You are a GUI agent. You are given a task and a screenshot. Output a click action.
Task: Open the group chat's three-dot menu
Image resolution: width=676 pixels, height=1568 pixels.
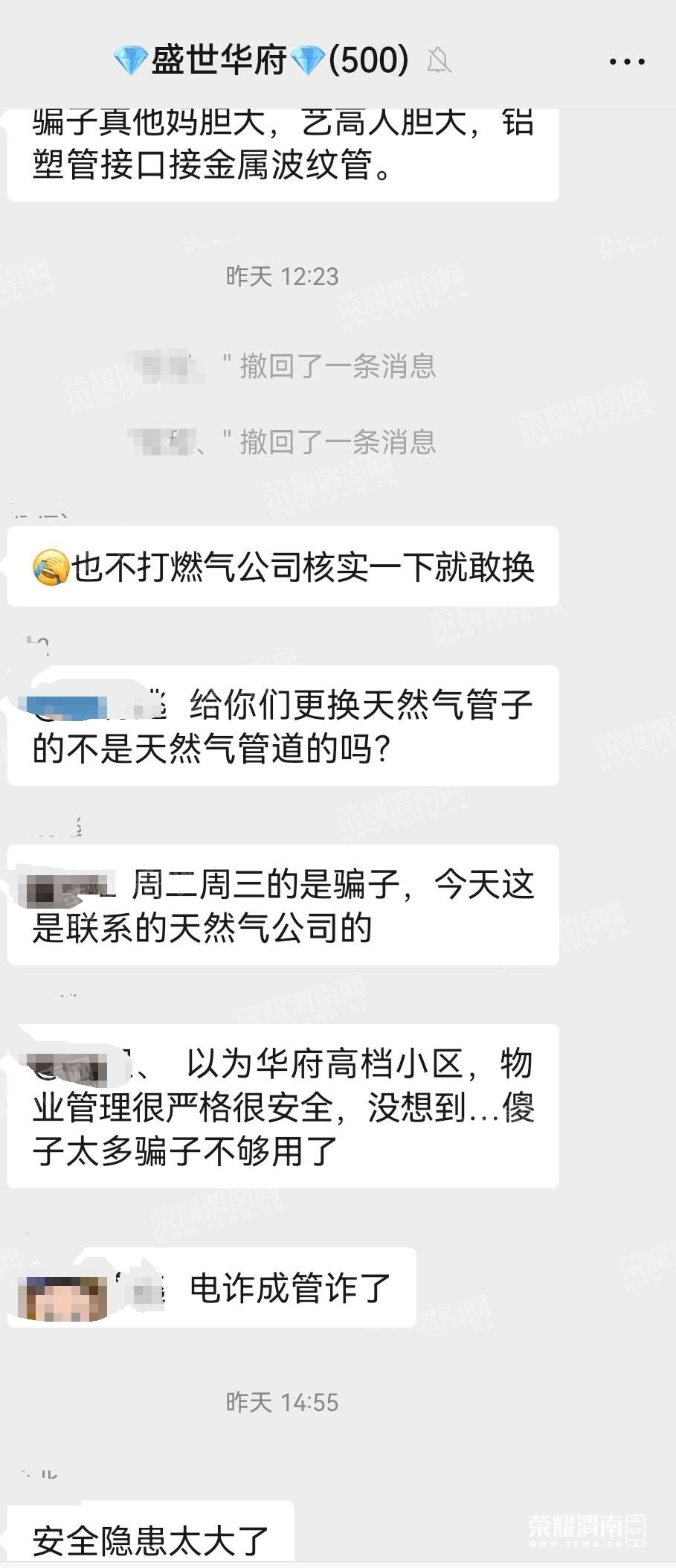(x=626, y=62)
